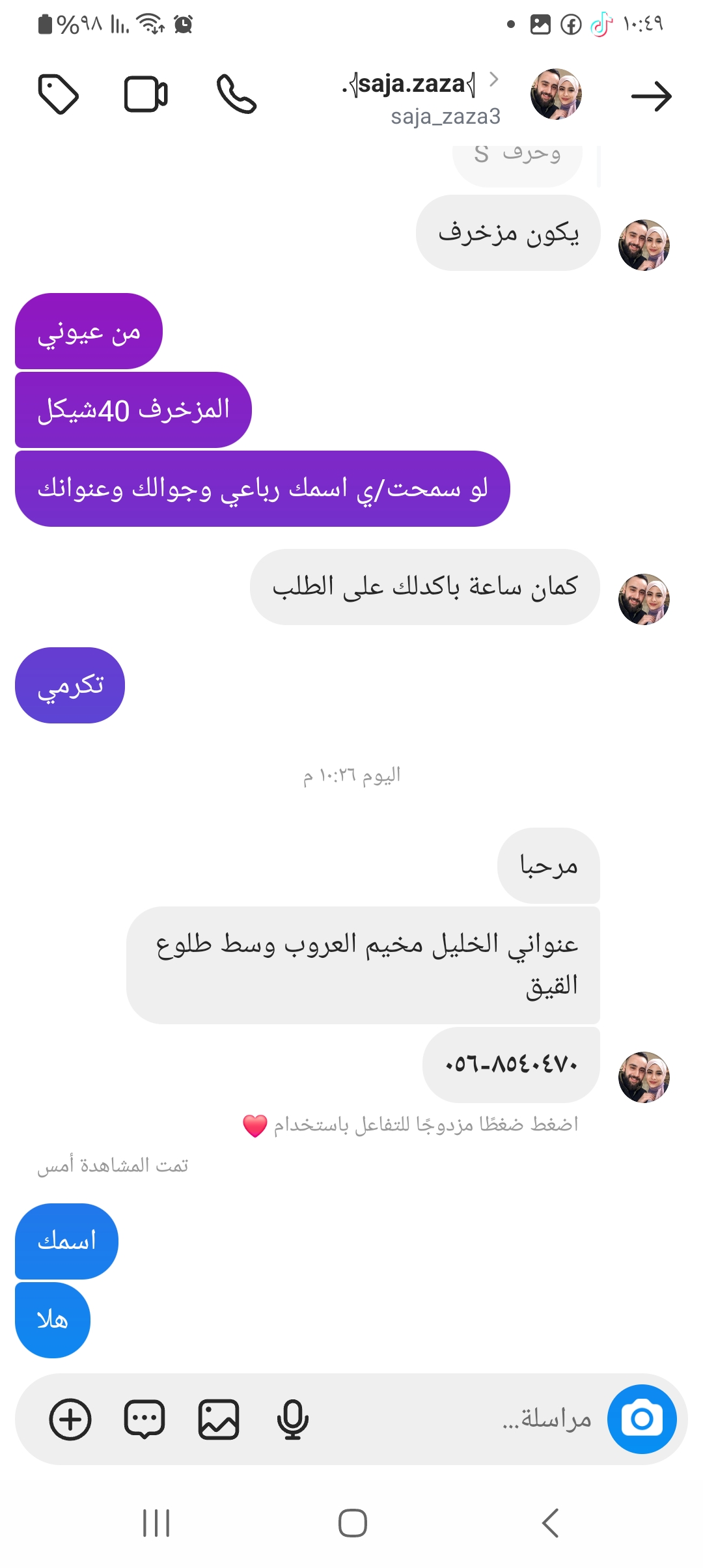
Task: Open the plus attachments menu
Action: 70,1419
